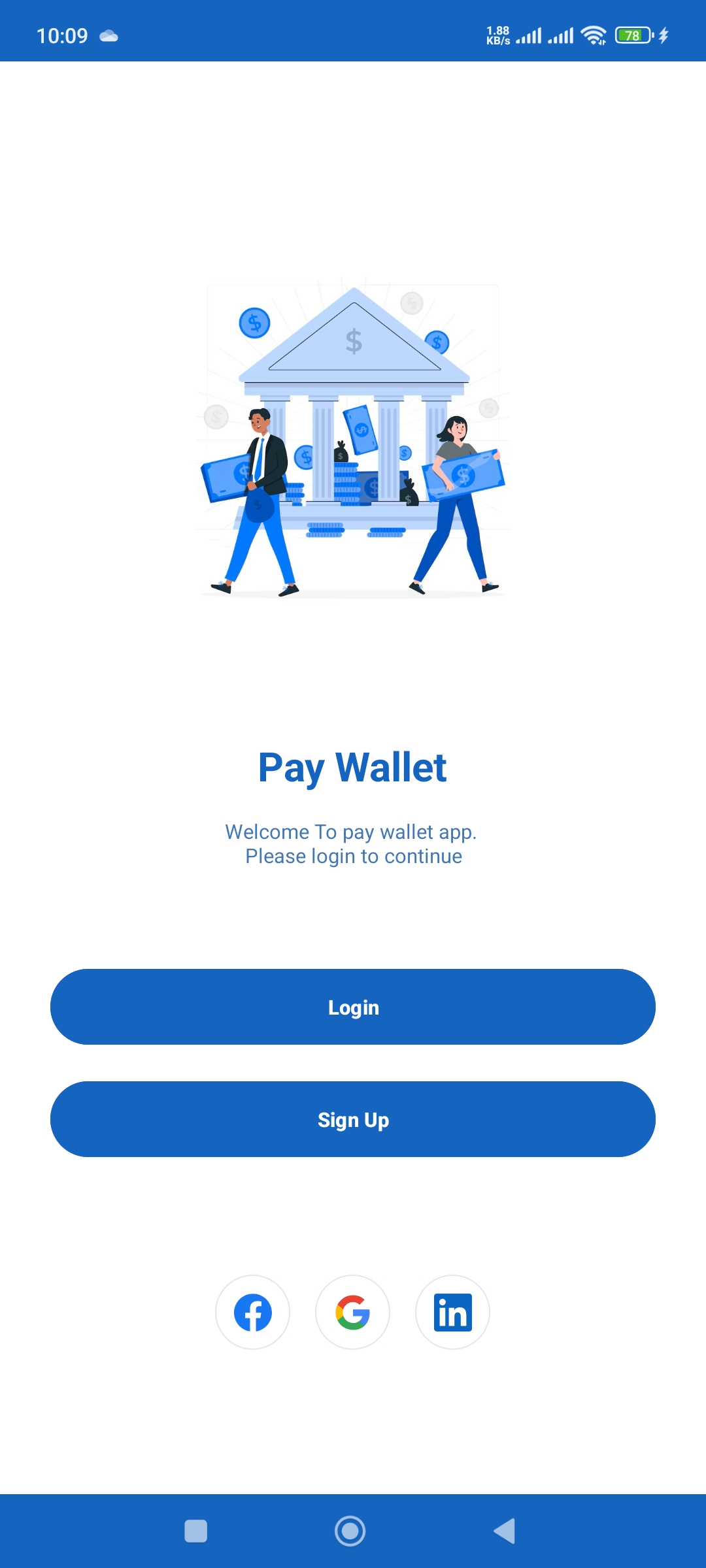Screen dimensions: 706x1568
Task: Tap the Login button
Action: coord(353,1007)
